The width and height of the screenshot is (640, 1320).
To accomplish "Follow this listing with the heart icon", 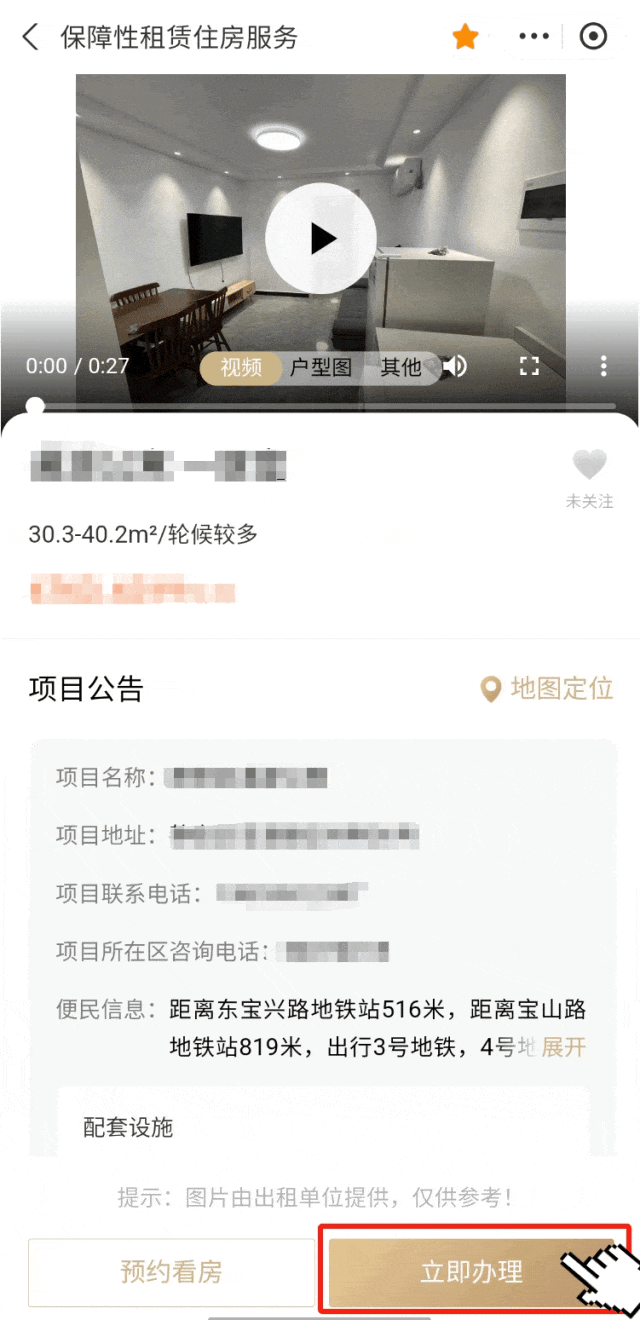I will [x=589, y=466].
